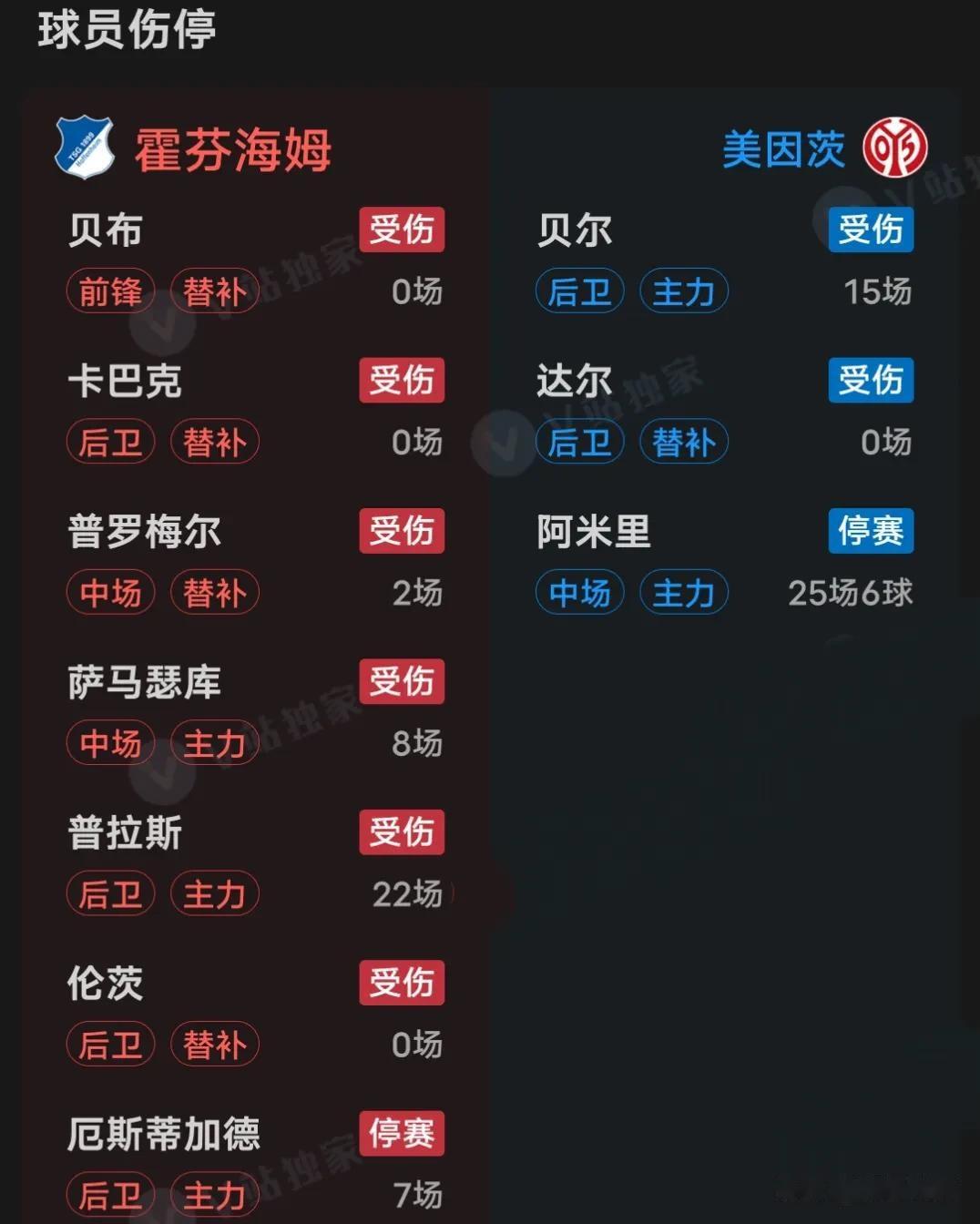
Task: Click the 后卫 tag under 伦茨
Action: point(110,1044)
